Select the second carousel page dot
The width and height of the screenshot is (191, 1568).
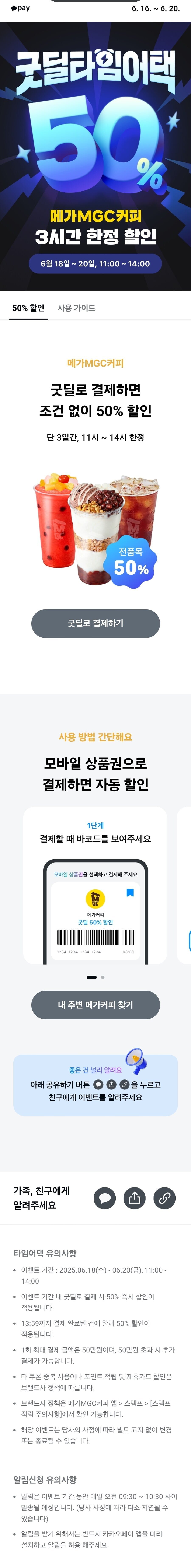click(x=103, y=977)
